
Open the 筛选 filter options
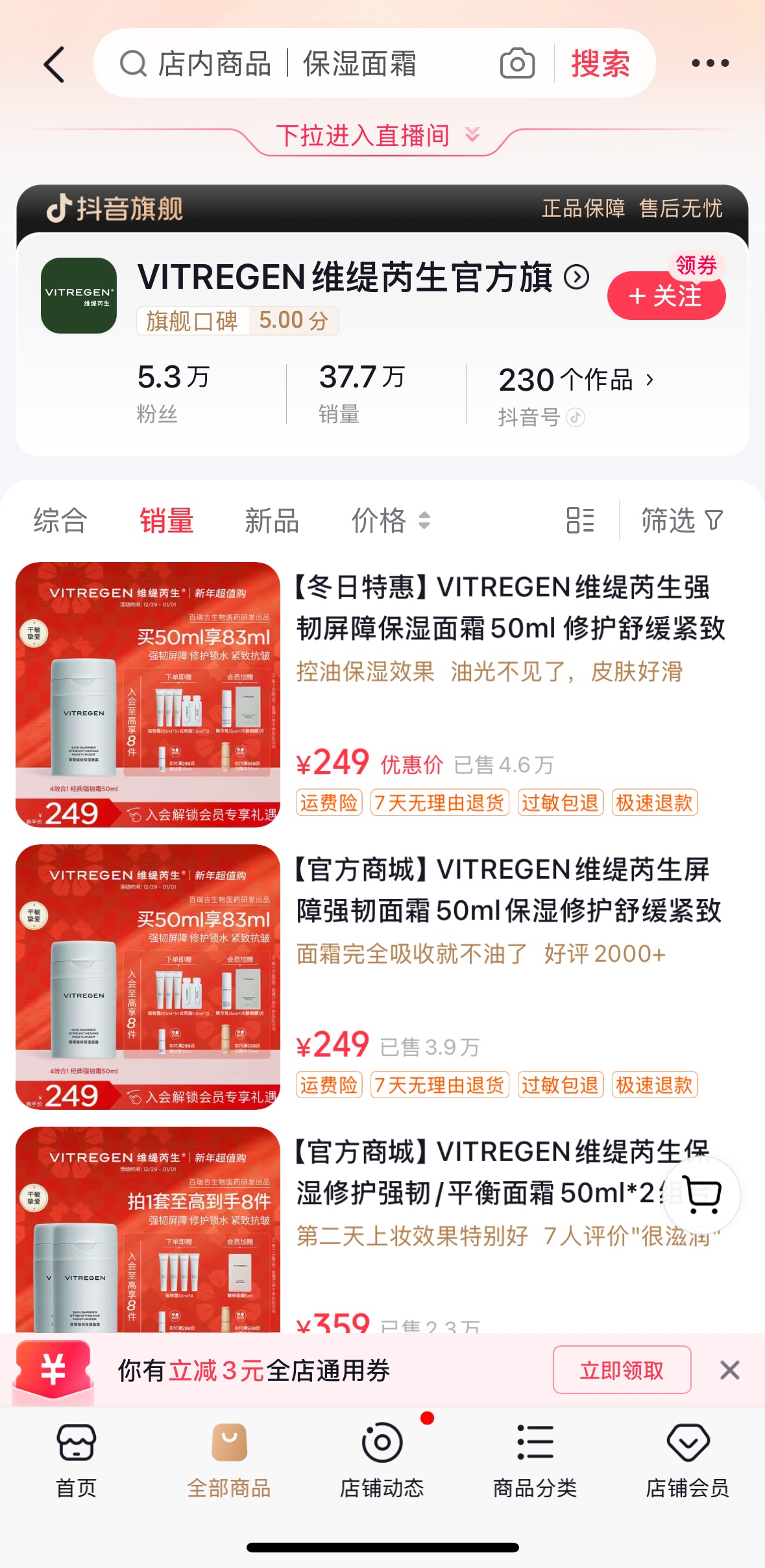(x=681, y=521)
